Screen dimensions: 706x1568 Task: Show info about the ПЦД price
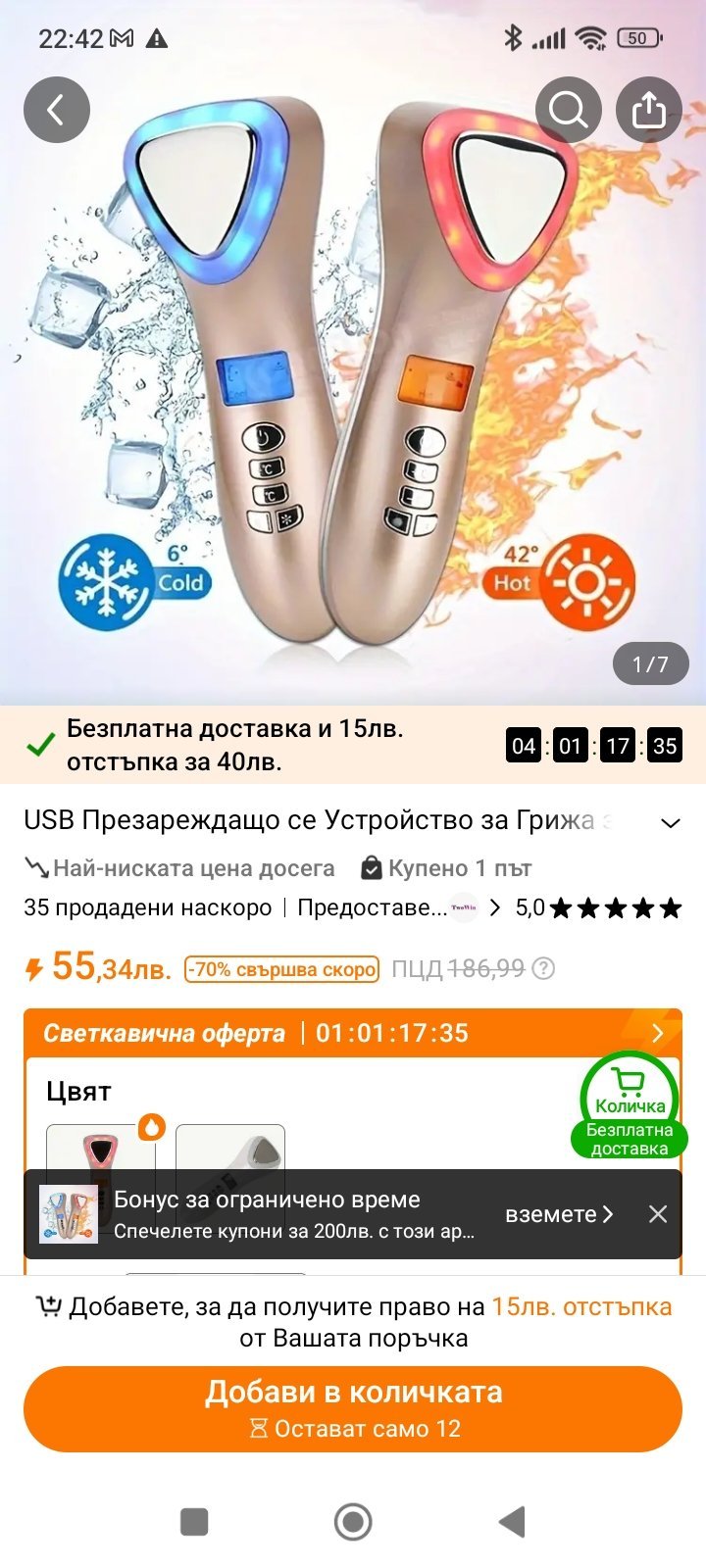coord(542,968)
